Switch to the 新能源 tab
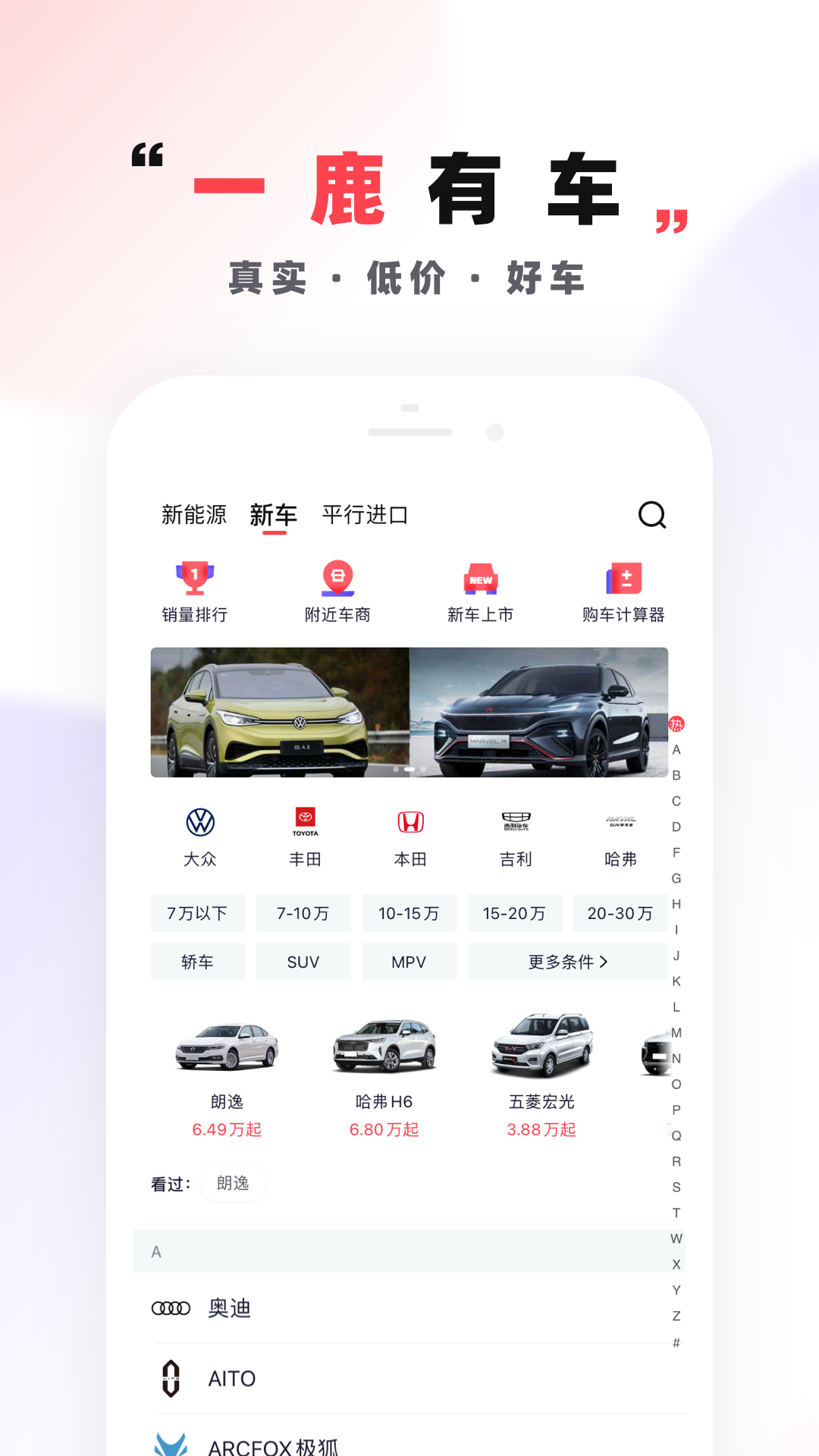 [x=194, y=515]
